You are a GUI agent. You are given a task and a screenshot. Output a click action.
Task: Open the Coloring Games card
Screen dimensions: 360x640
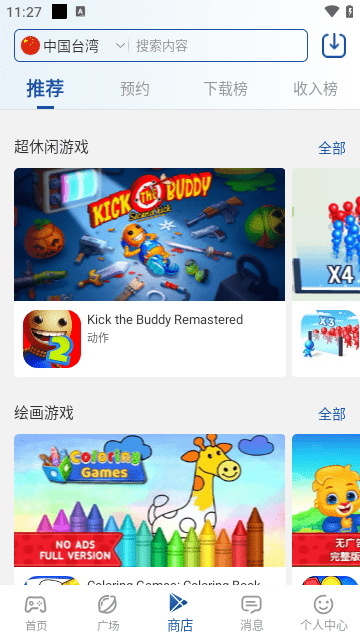click(x=150, y=509)
